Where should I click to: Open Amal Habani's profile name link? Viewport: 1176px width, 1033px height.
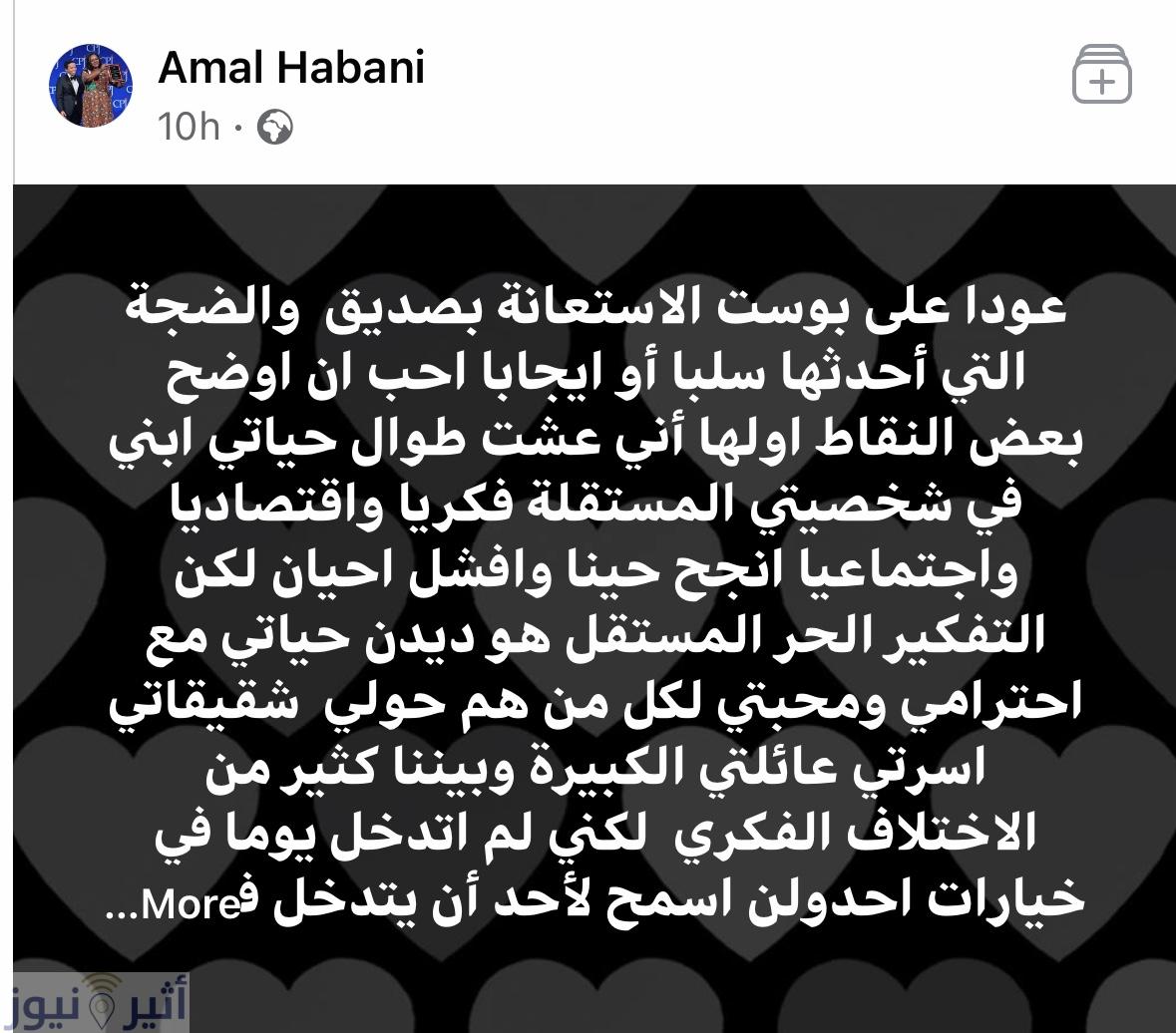tap(291, 68)
